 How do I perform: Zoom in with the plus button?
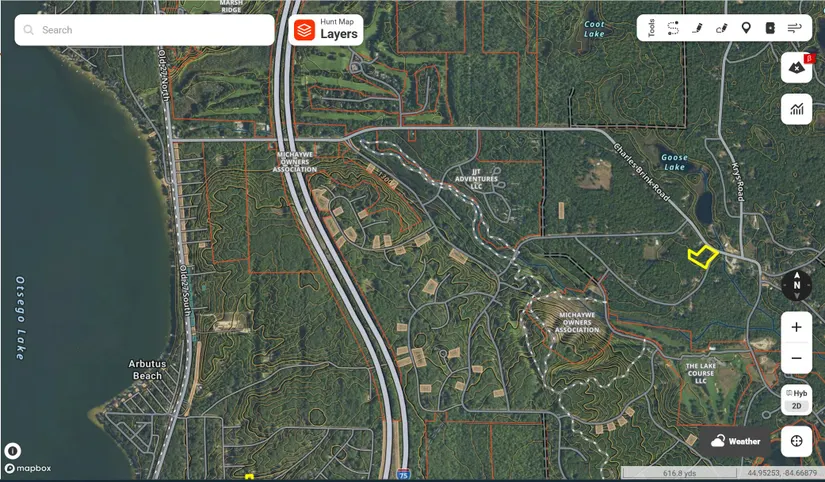(x=796, y=327)
